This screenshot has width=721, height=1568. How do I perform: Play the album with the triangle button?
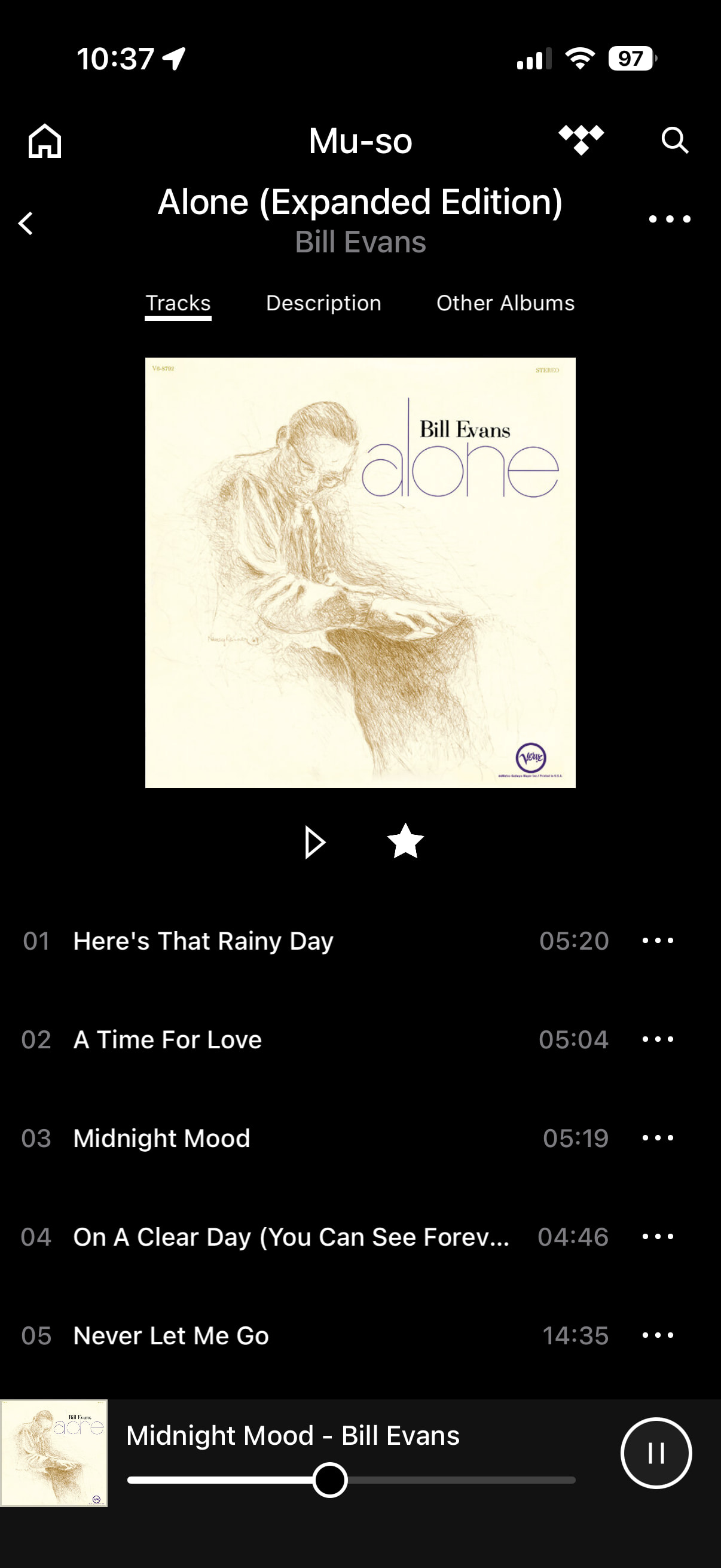coord(314,843)
